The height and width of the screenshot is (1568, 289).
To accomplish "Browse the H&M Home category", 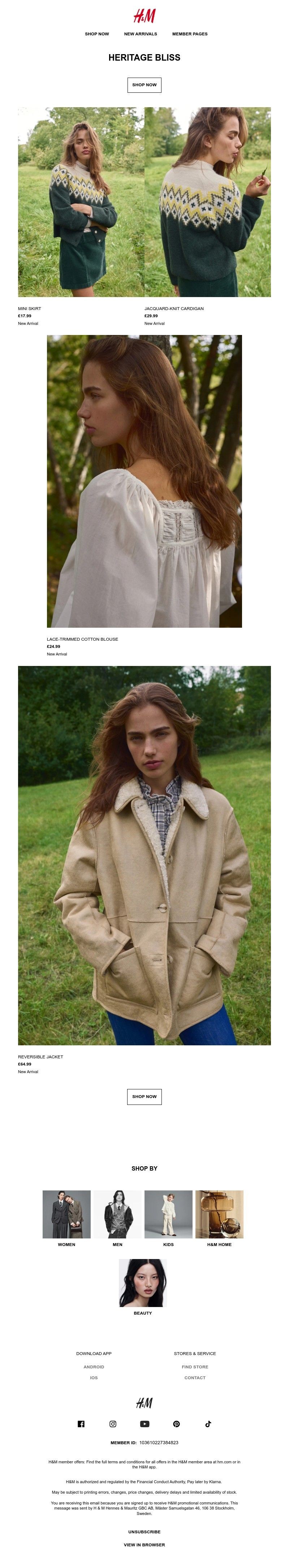I will pos(219,1214).
